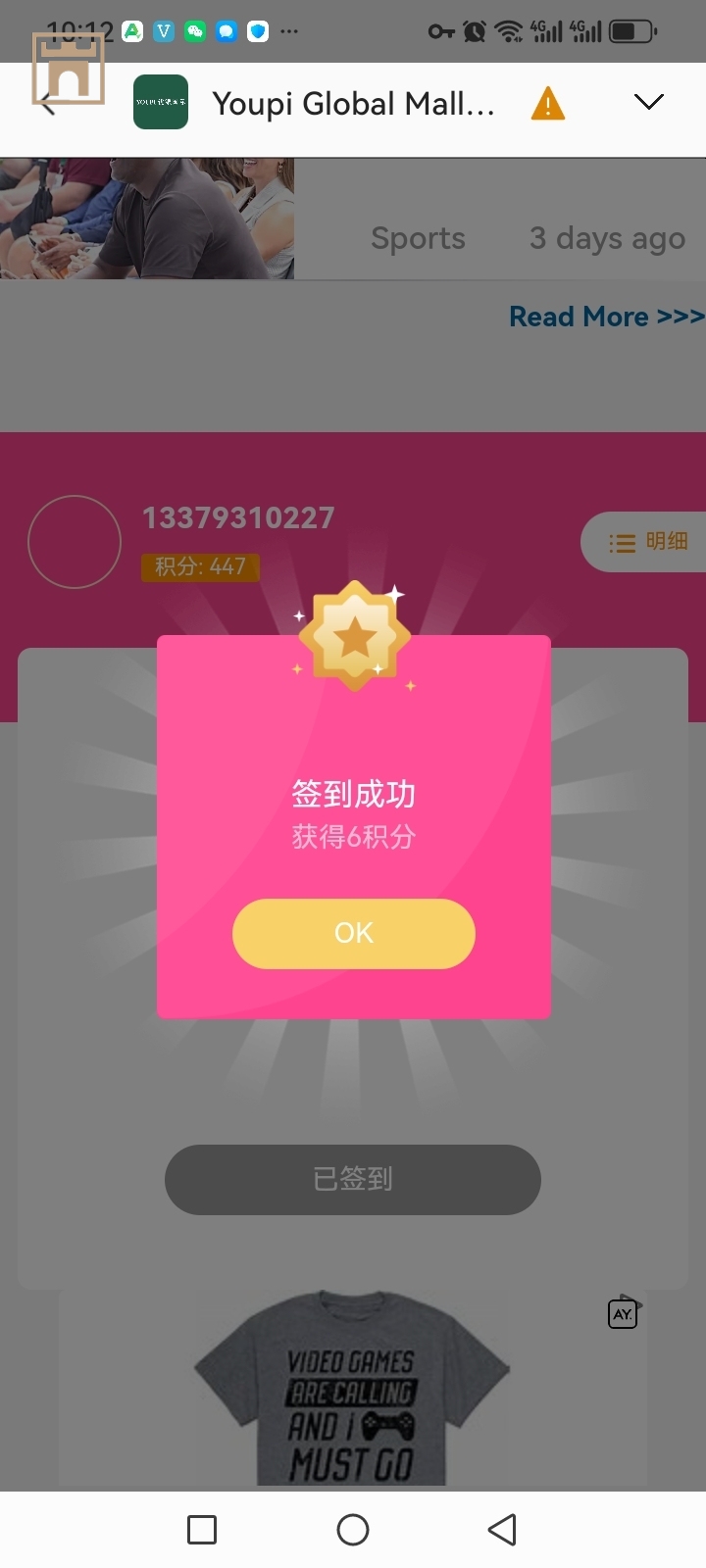Go back using the header arrow

(x=47, y=103)
